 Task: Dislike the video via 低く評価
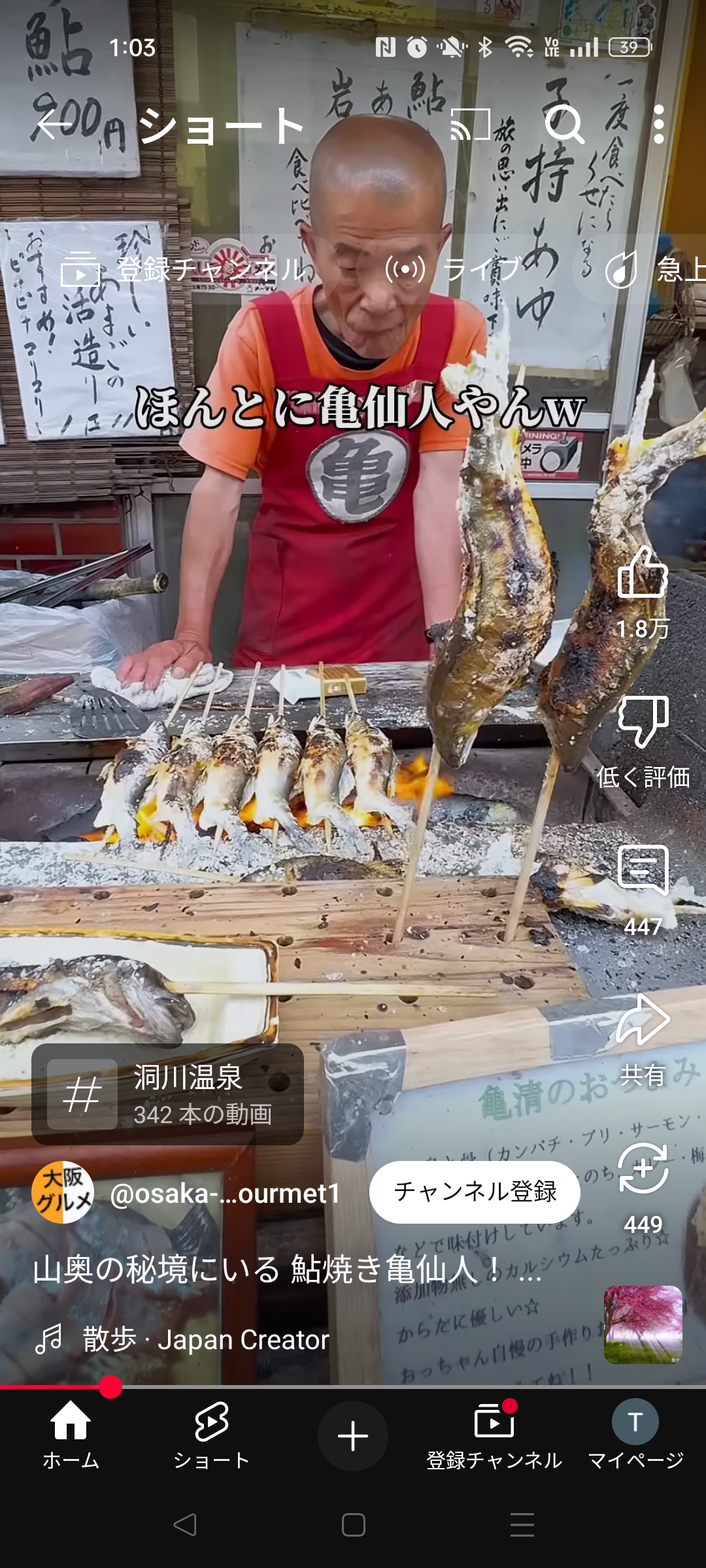[643, 723]
